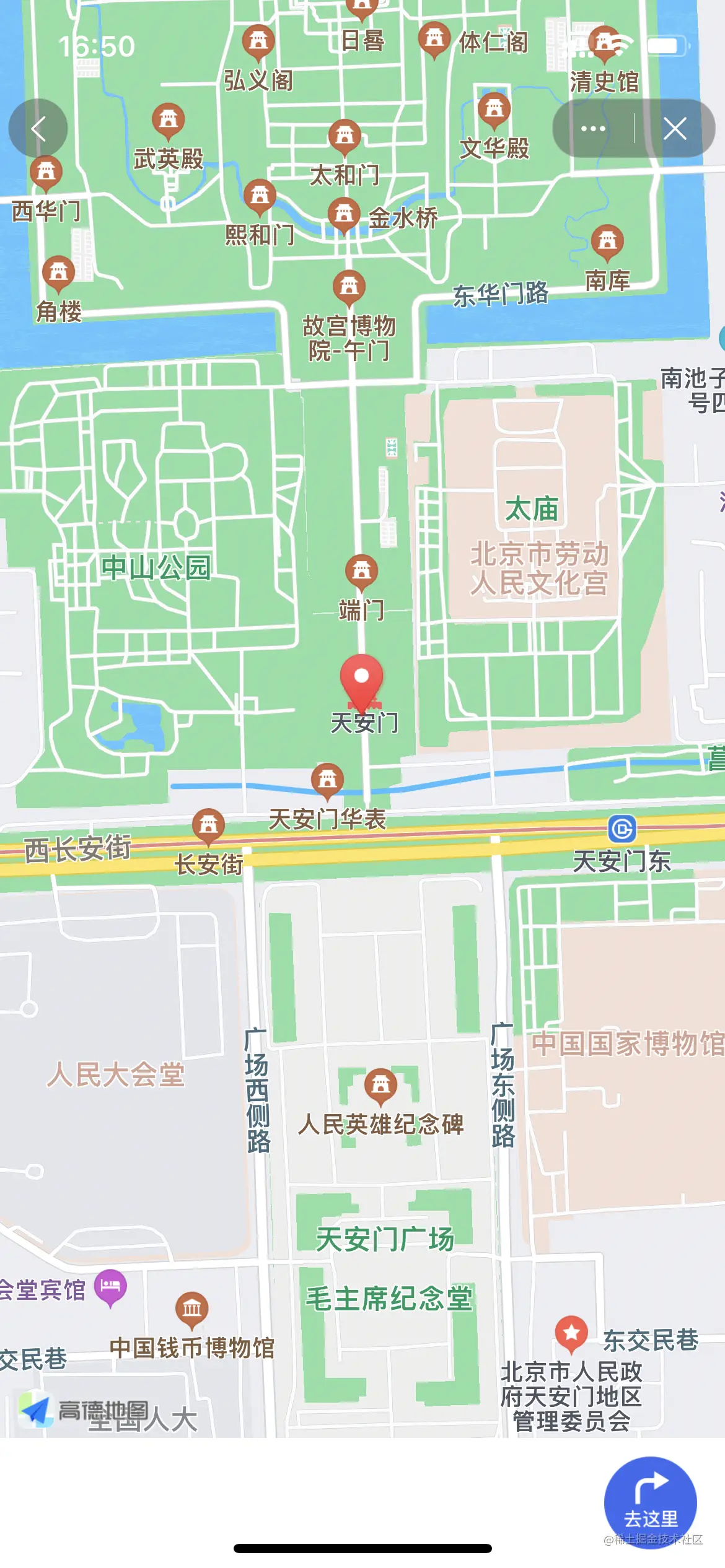Open the 端门 landmark marker

coord(362,570)
